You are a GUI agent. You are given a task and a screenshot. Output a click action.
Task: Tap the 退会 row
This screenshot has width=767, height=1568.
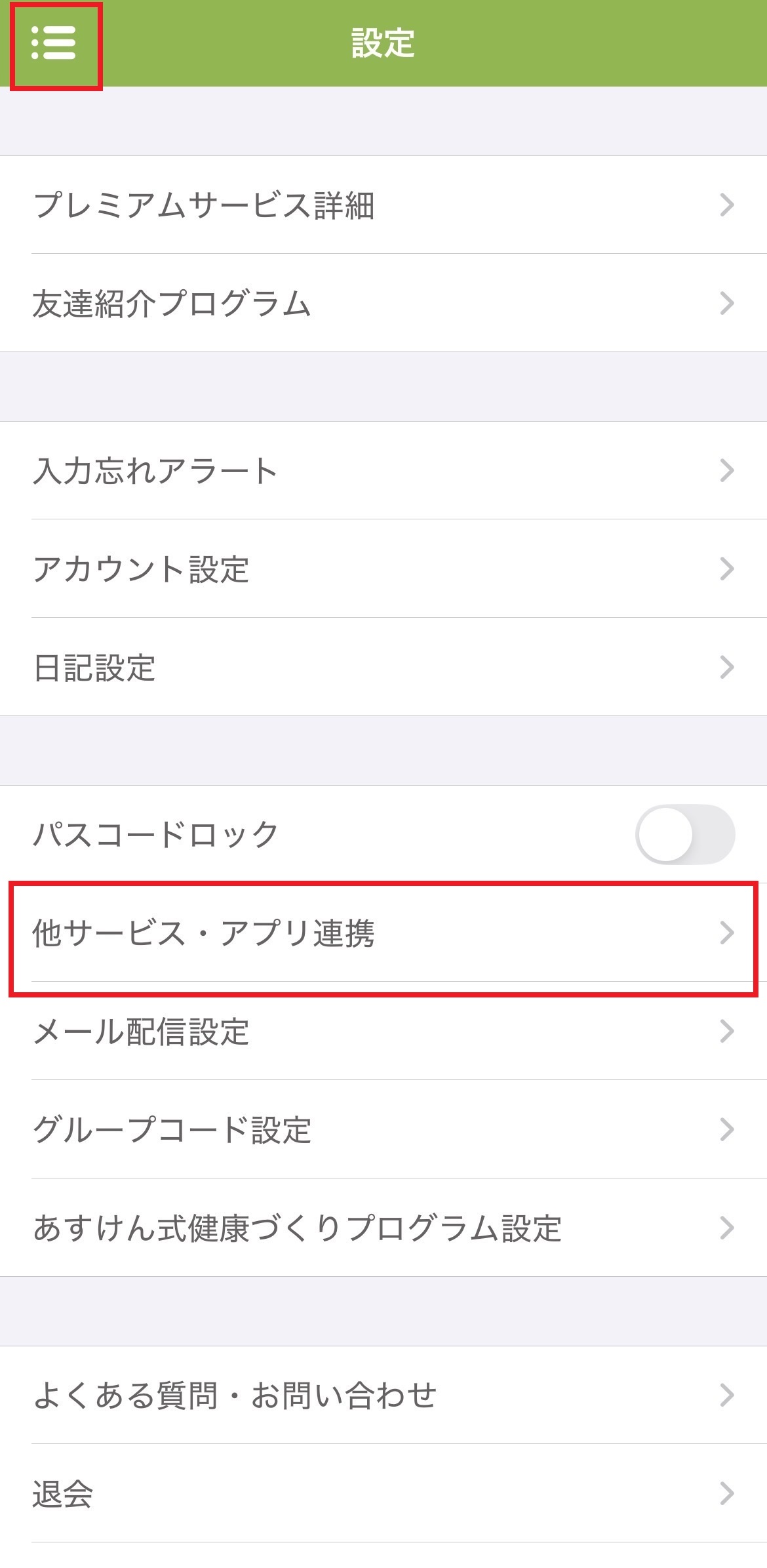pos(383,1493)
